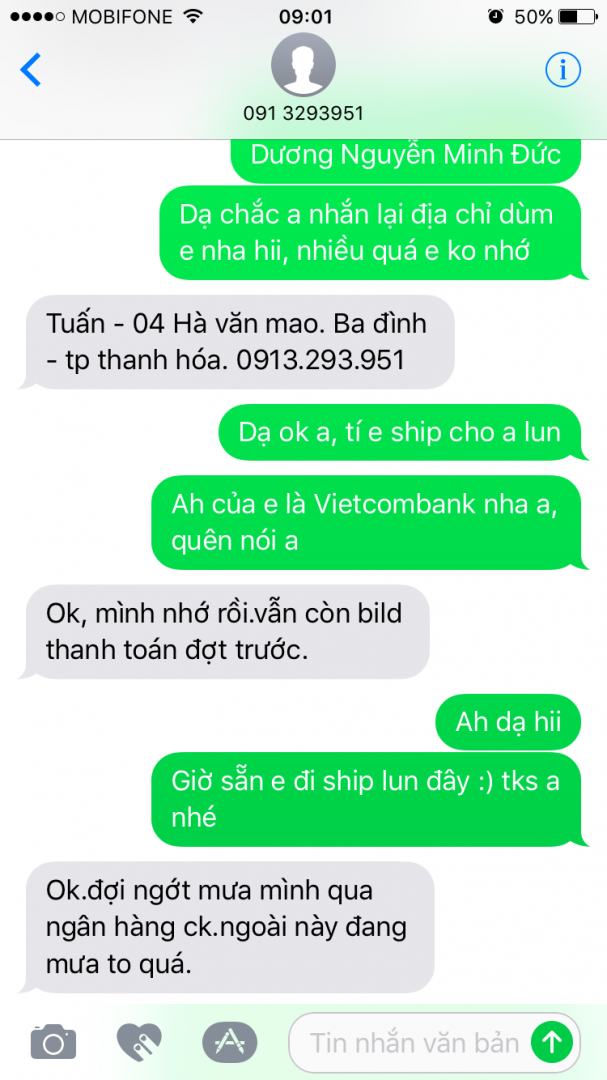Tap the contact avatar for 091 3293951
This screenshot has height=1080, width=607.
[303, 64]
